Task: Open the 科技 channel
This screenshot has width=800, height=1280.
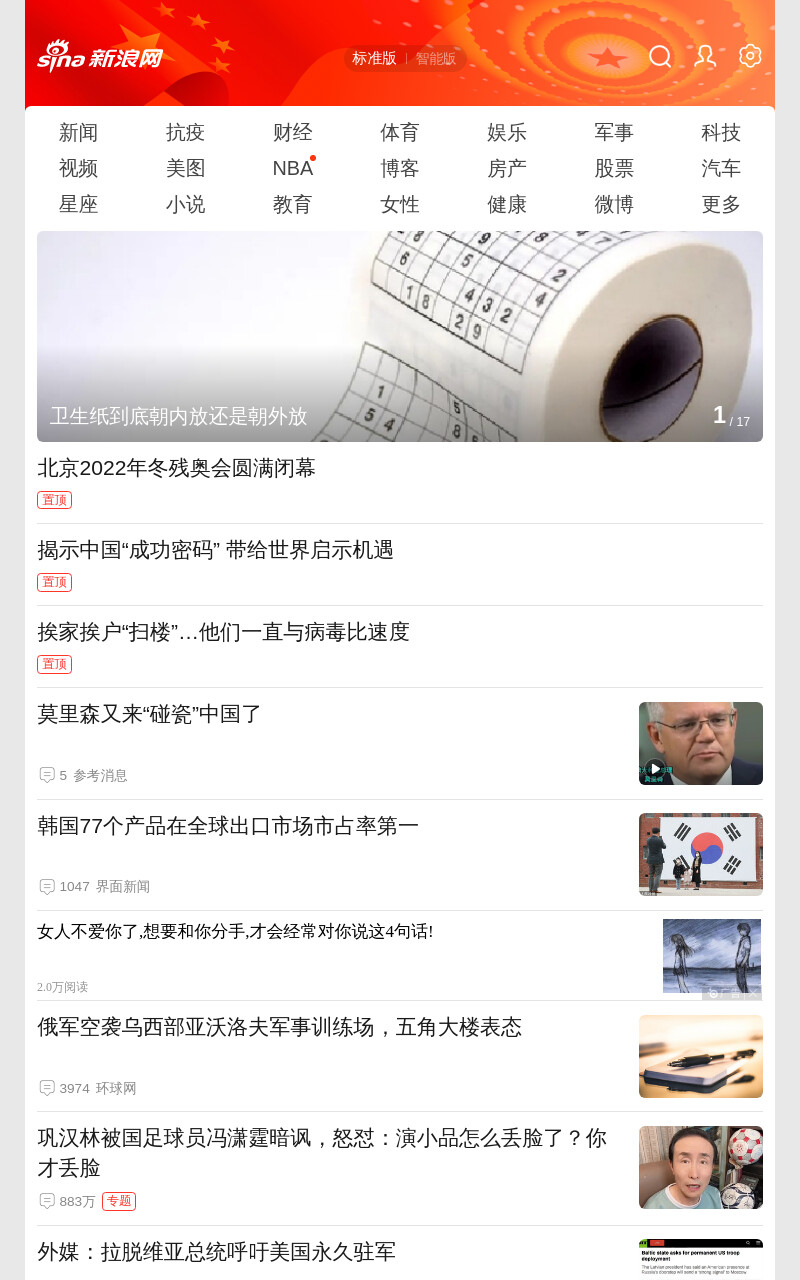Action: pyautogui.click(x=721, y=132)
